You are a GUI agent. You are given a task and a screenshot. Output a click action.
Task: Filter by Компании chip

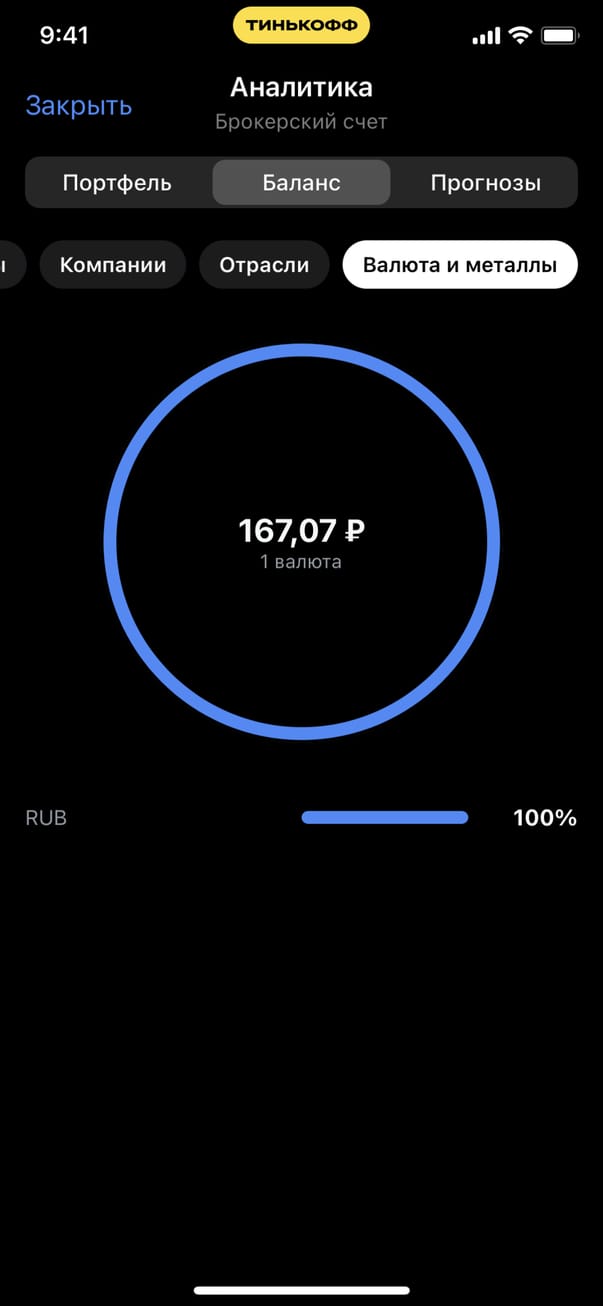(x=112, y=265)
